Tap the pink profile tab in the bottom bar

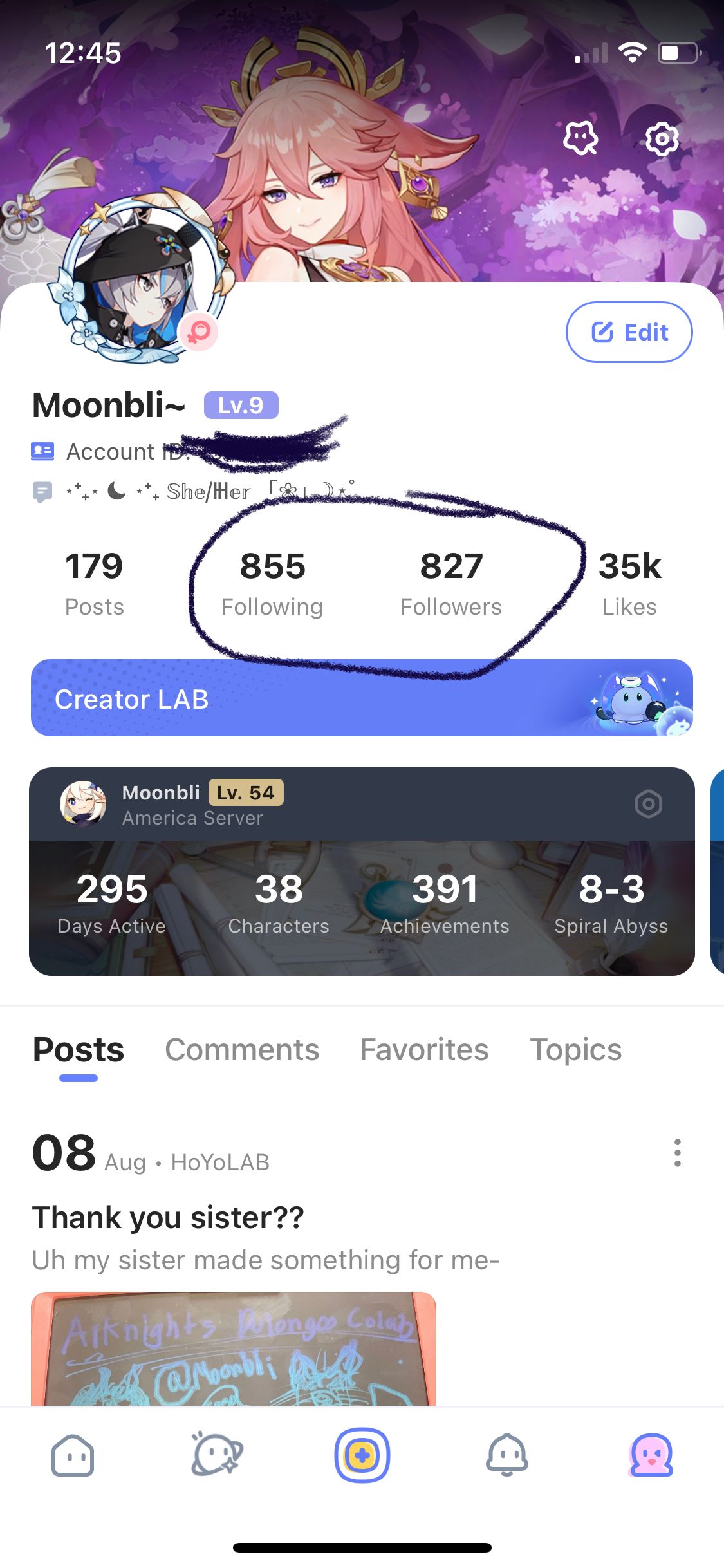click(651, 1455)
